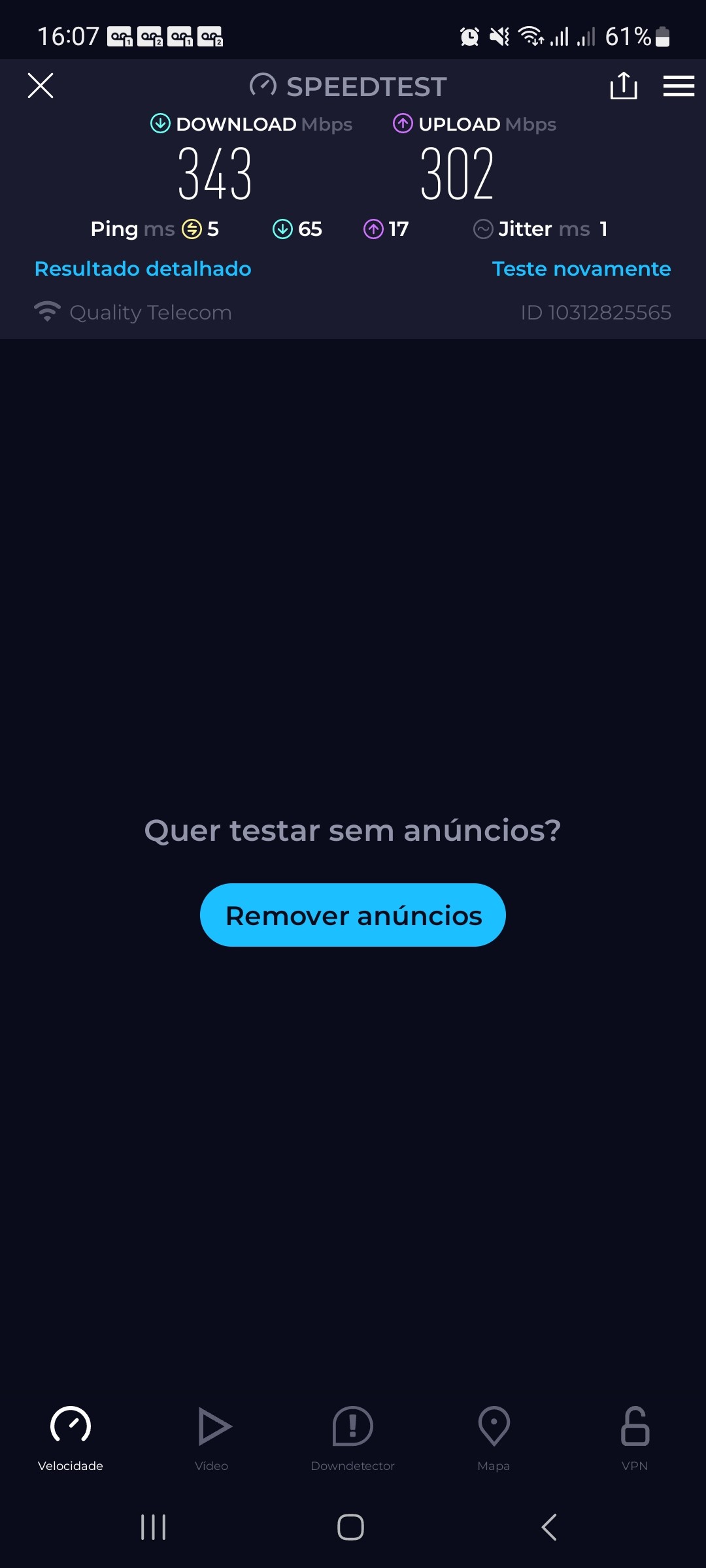Select the VPN tab

coord(635,1437)
